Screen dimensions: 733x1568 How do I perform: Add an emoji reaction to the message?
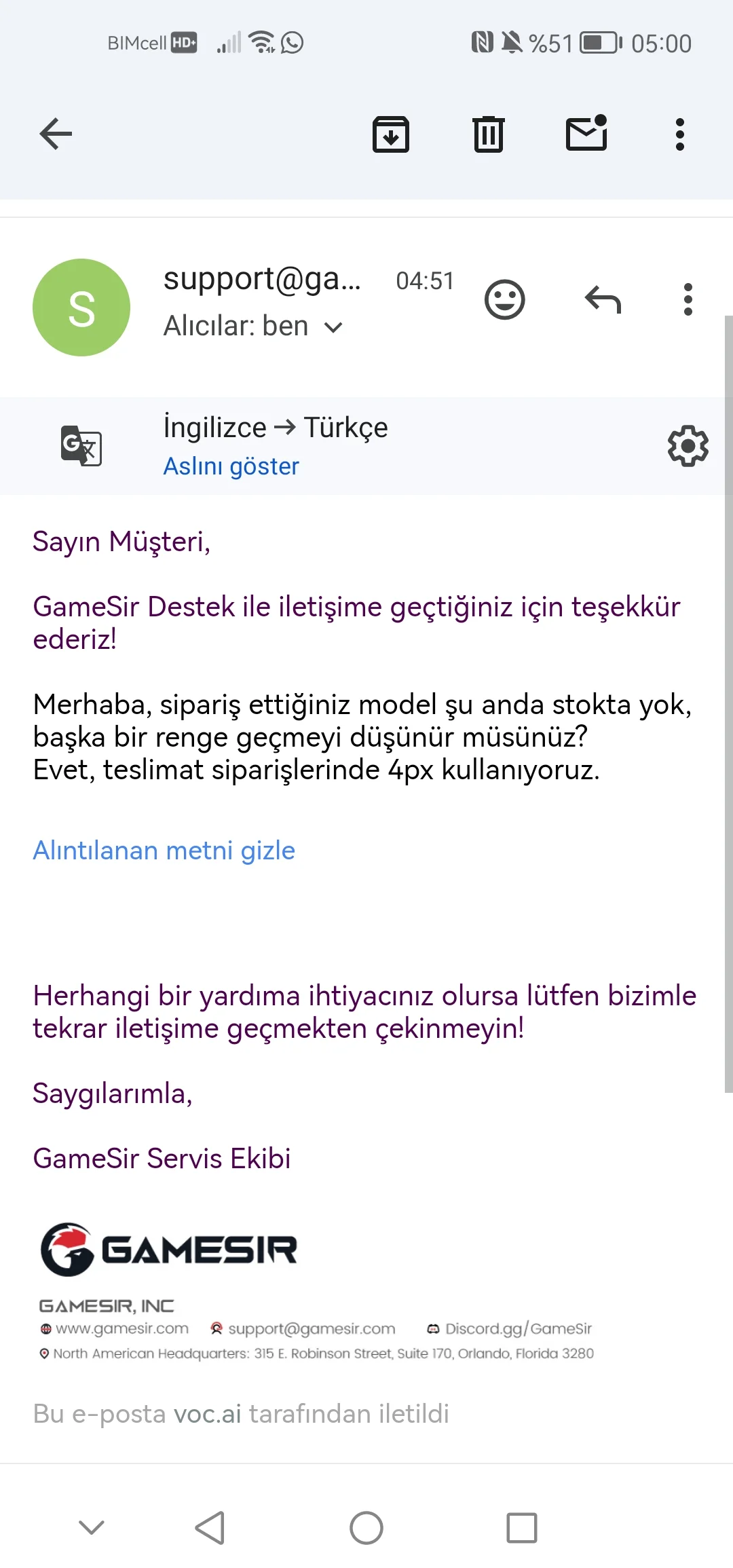click(504, 299)
